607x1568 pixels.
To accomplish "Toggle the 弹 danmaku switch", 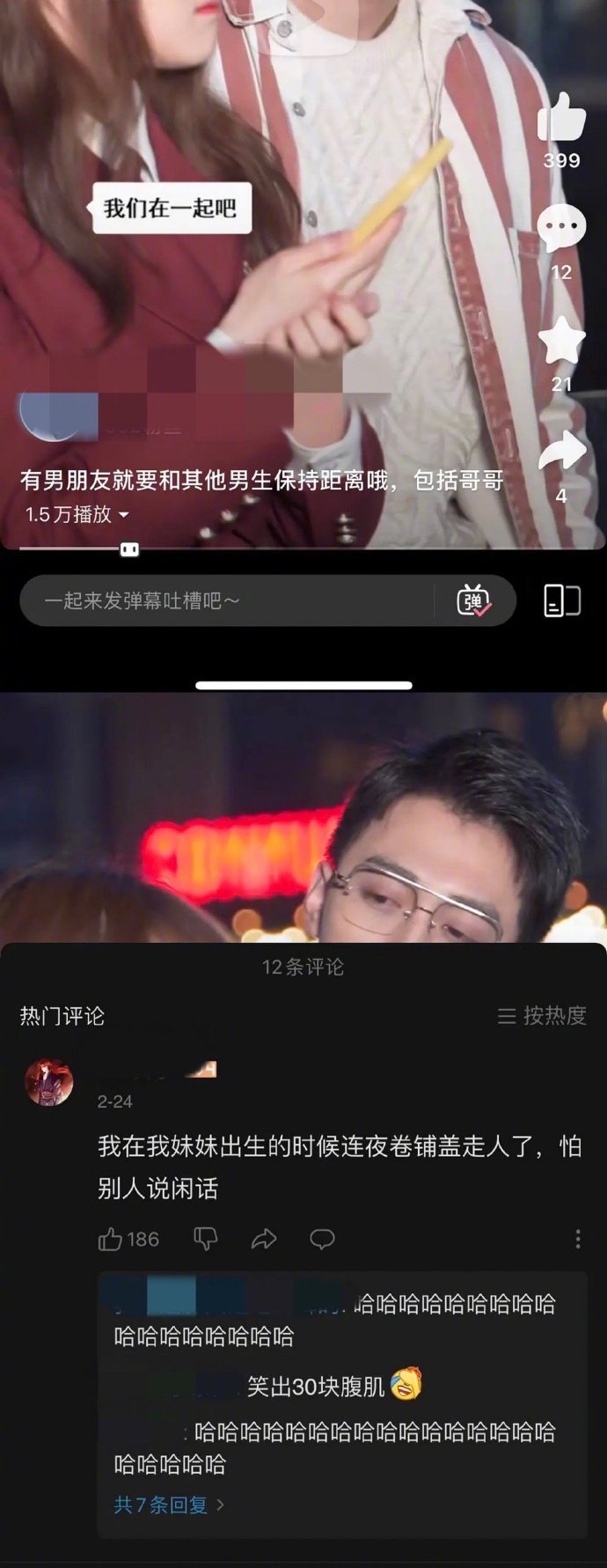I will (473, 601).
